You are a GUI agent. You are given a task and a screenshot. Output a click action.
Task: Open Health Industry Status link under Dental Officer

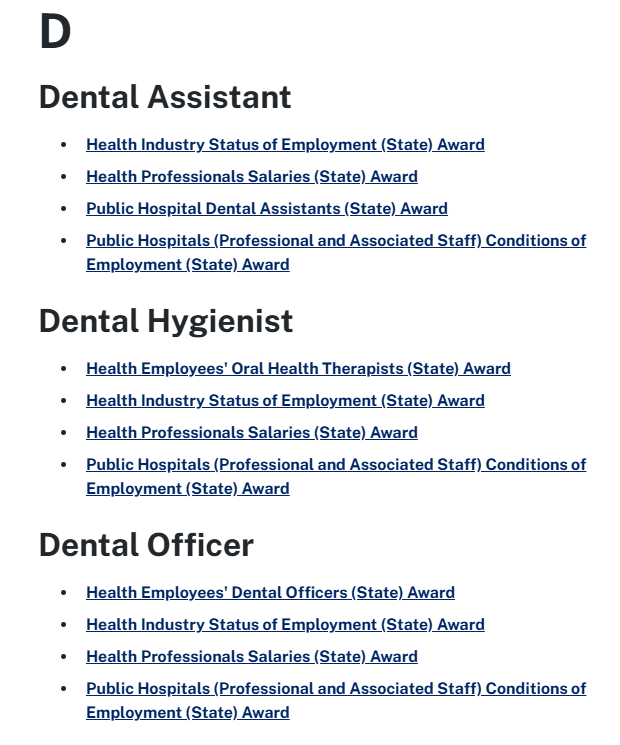[x=285, y=625]
